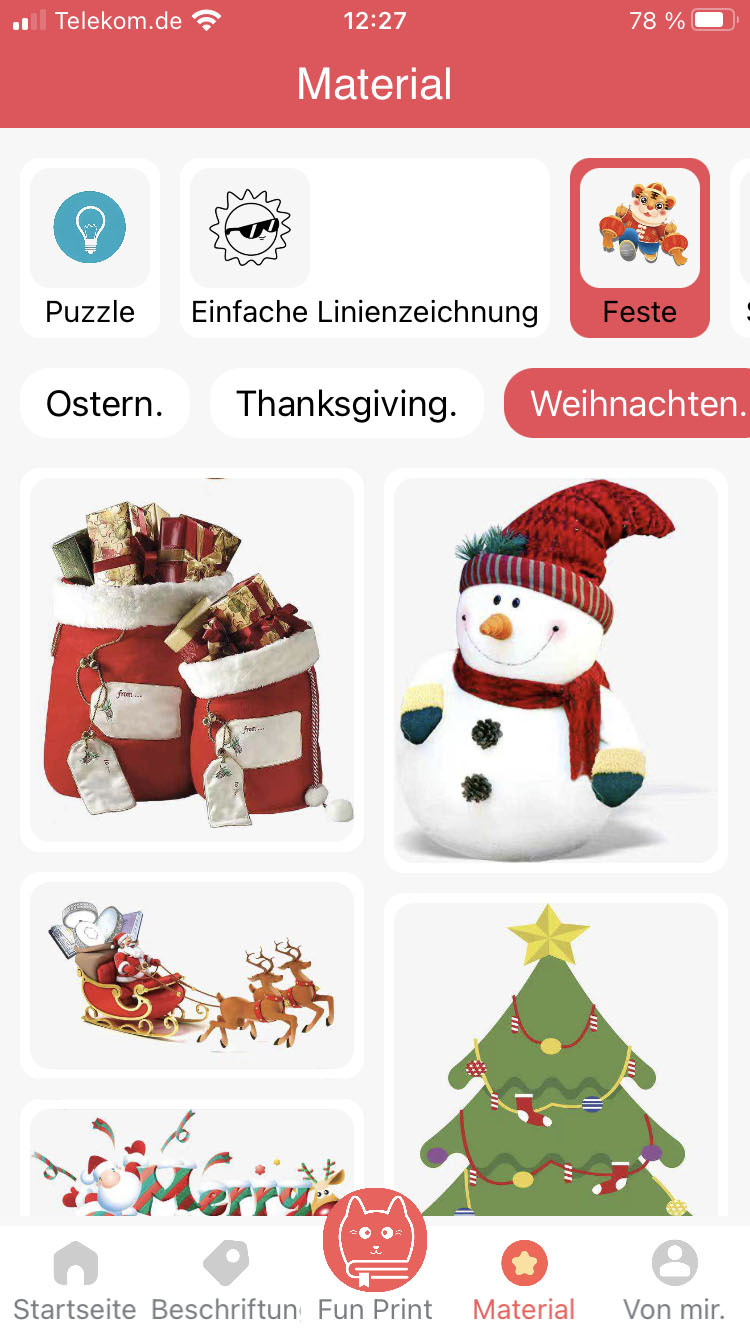Open the Einfache Linienzeichnung category
This screenshot has width=750, height=1334.
pyautogui.click(x=364, y=248)
